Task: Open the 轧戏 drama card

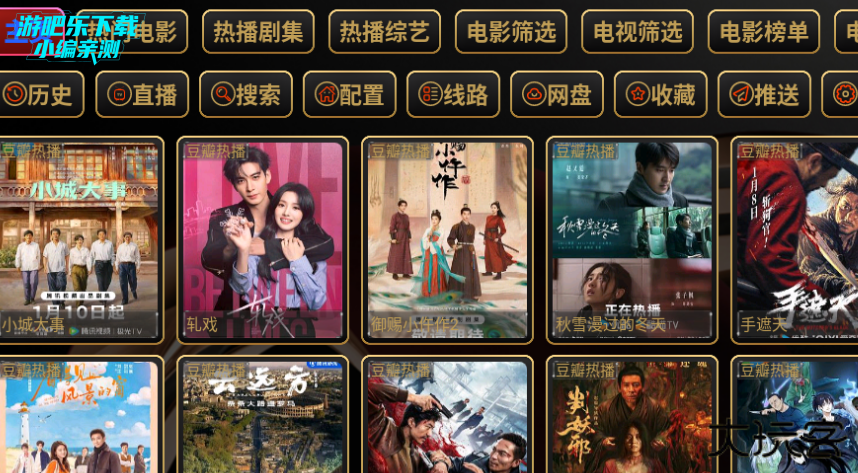Action: (263, 240)
